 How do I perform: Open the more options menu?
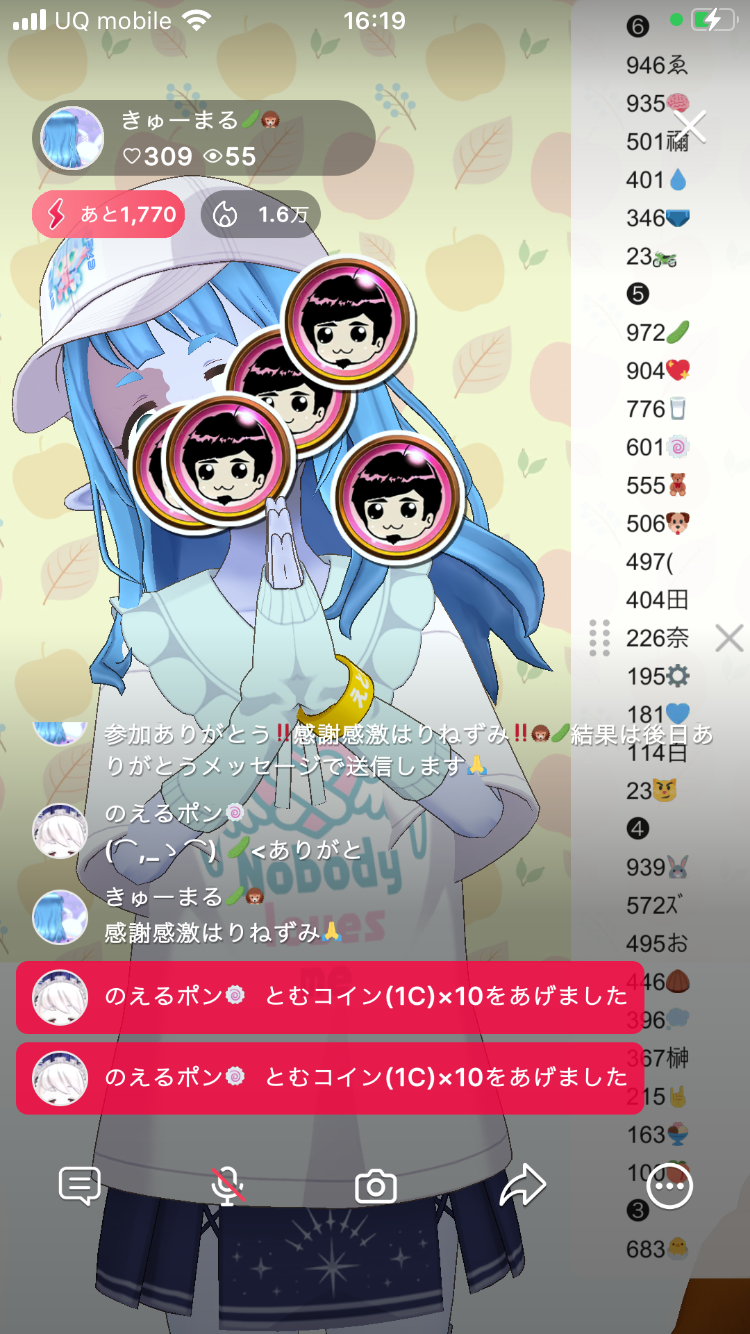tap(670, 1187)
